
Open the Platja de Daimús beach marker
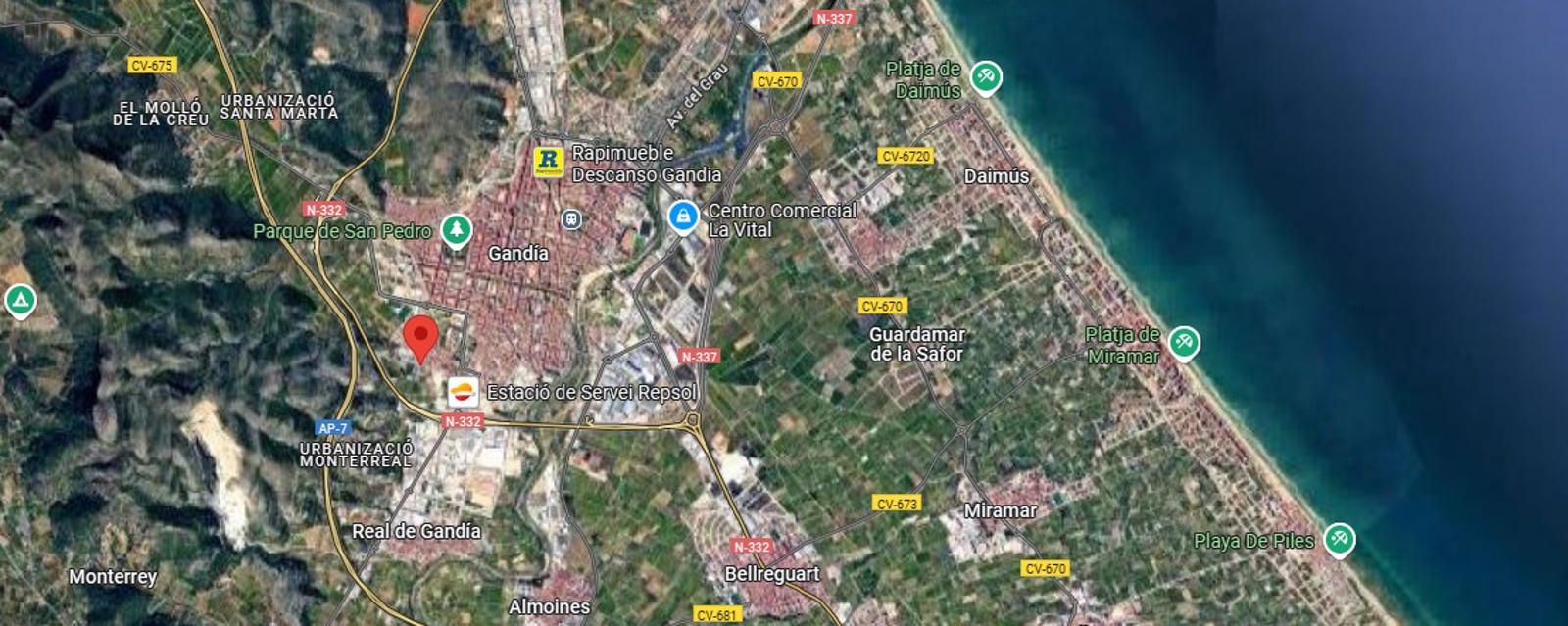[985, 77]
